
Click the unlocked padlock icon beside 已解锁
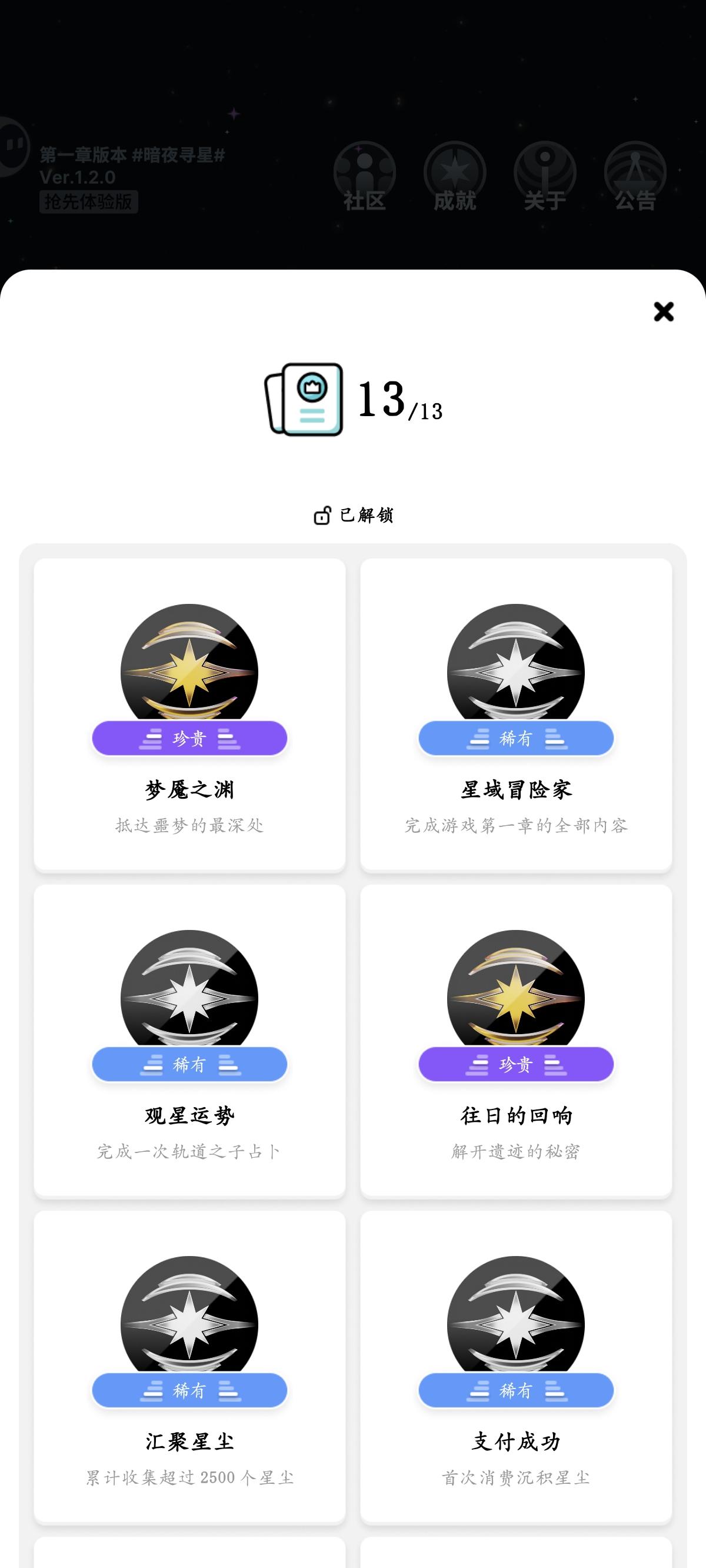[x=323, y=514]
